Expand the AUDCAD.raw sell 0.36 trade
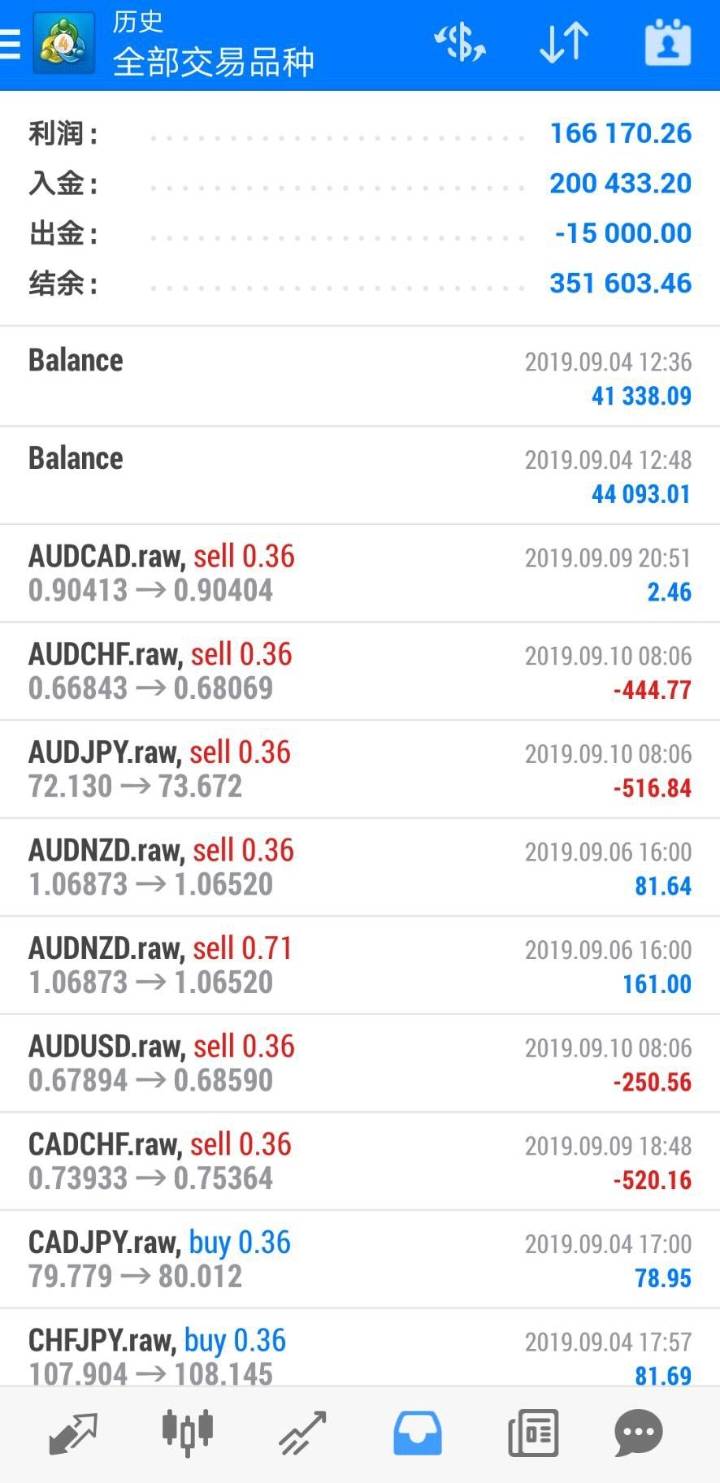Image resolution: width=720 pixels, height=1483 pixels. 360,573
